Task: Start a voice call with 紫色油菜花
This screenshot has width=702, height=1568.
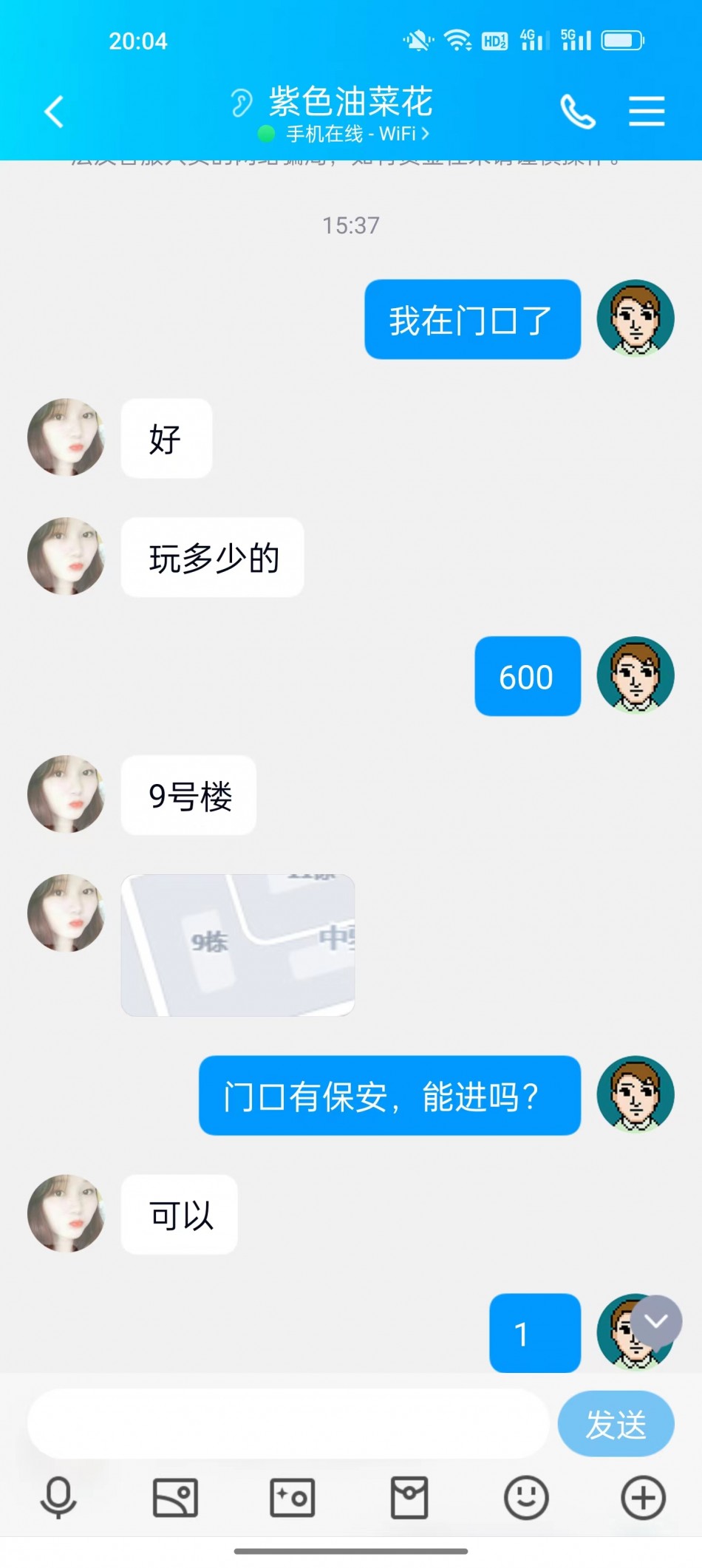Action: (x=577, y=112)
